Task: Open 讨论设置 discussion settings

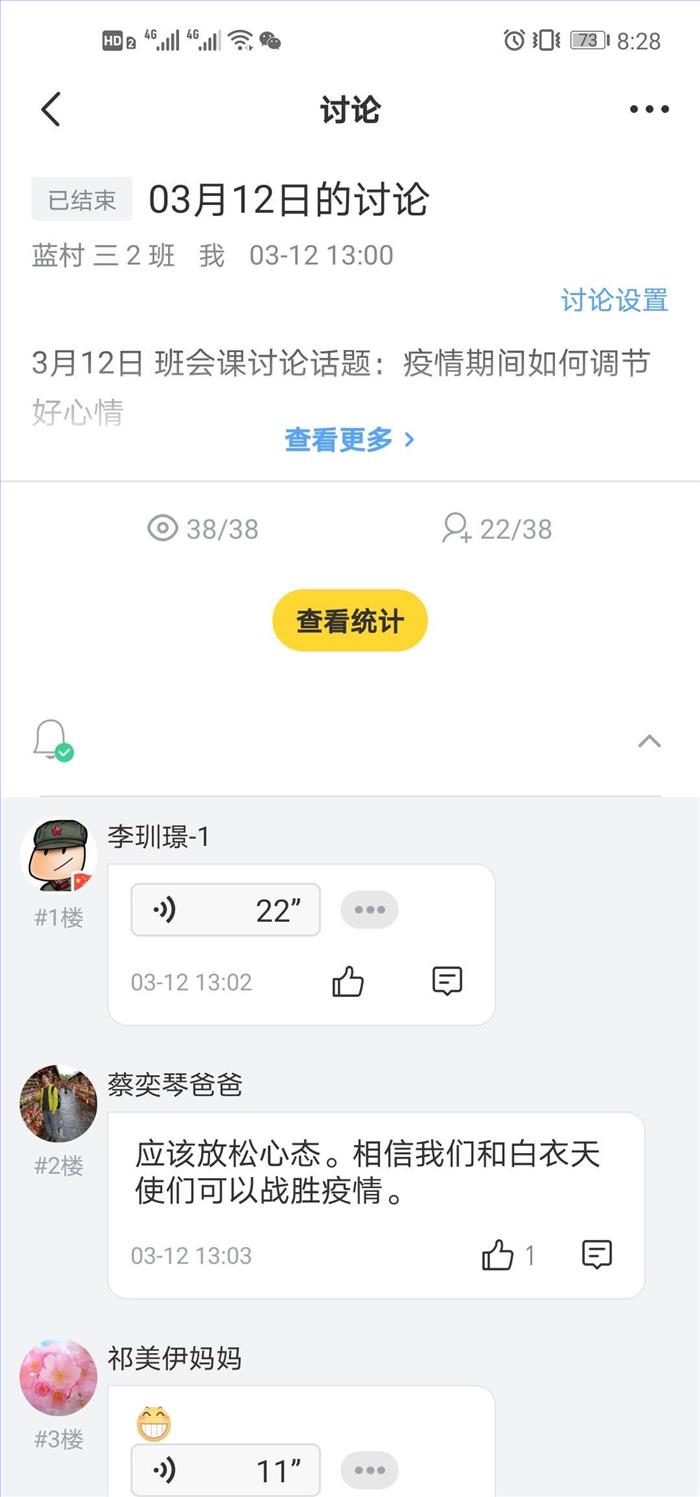Action: coord(614,300)
